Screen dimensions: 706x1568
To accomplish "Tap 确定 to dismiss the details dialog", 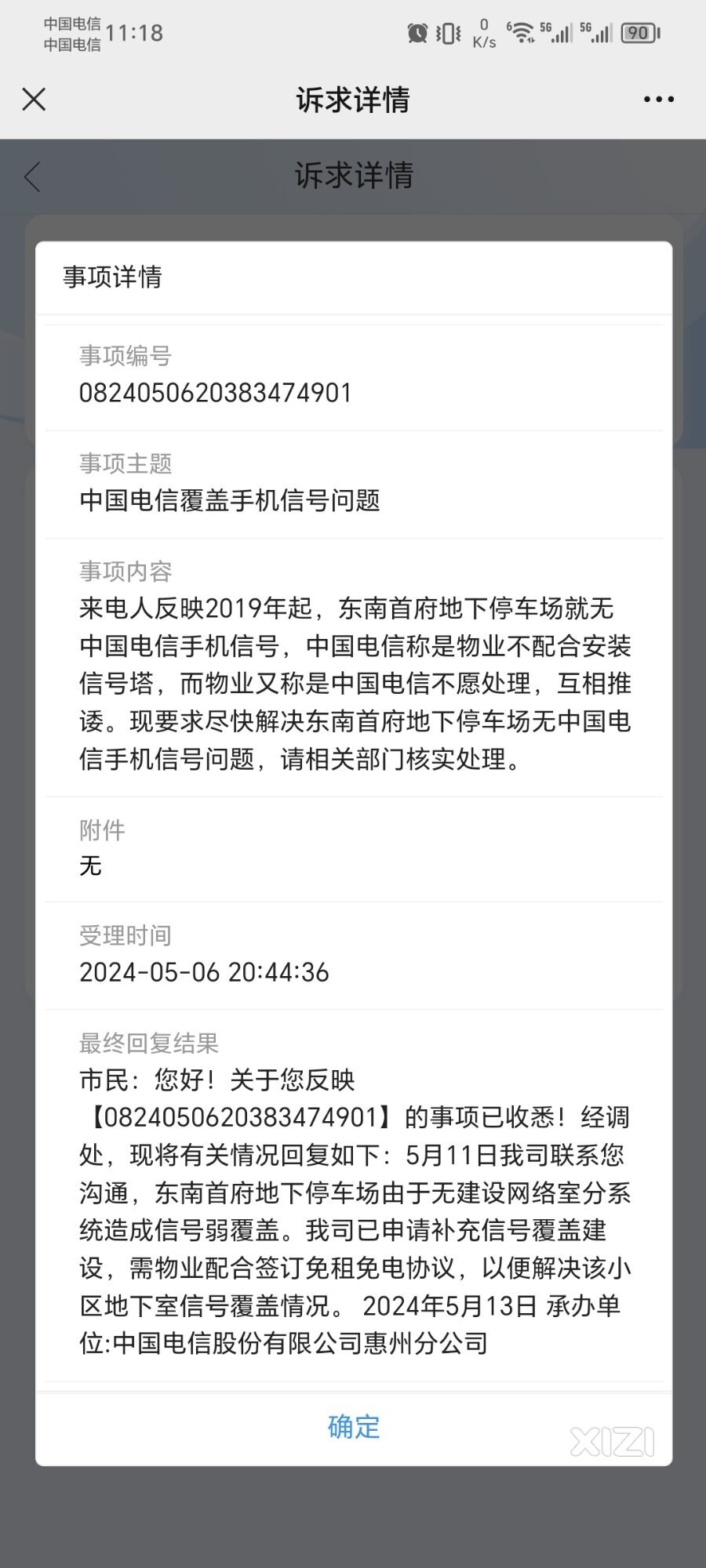I will point(354,1426).
